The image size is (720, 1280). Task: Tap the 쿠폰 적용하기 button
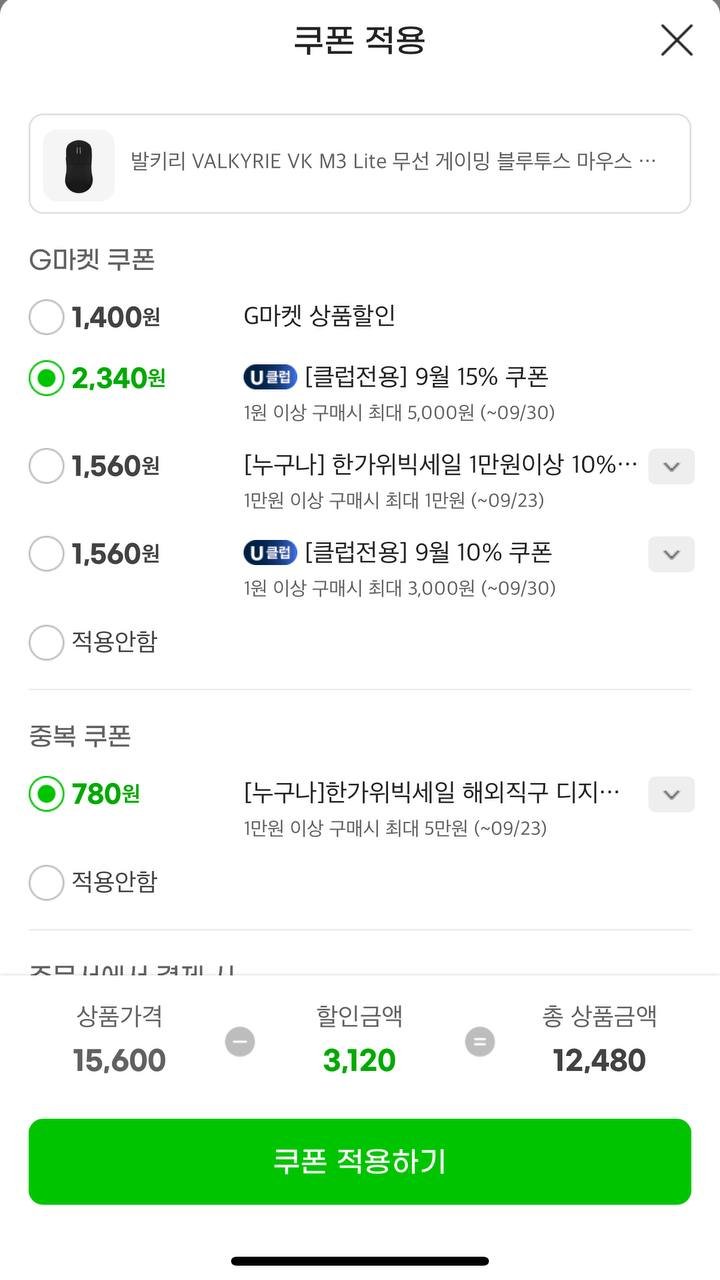360,1161
